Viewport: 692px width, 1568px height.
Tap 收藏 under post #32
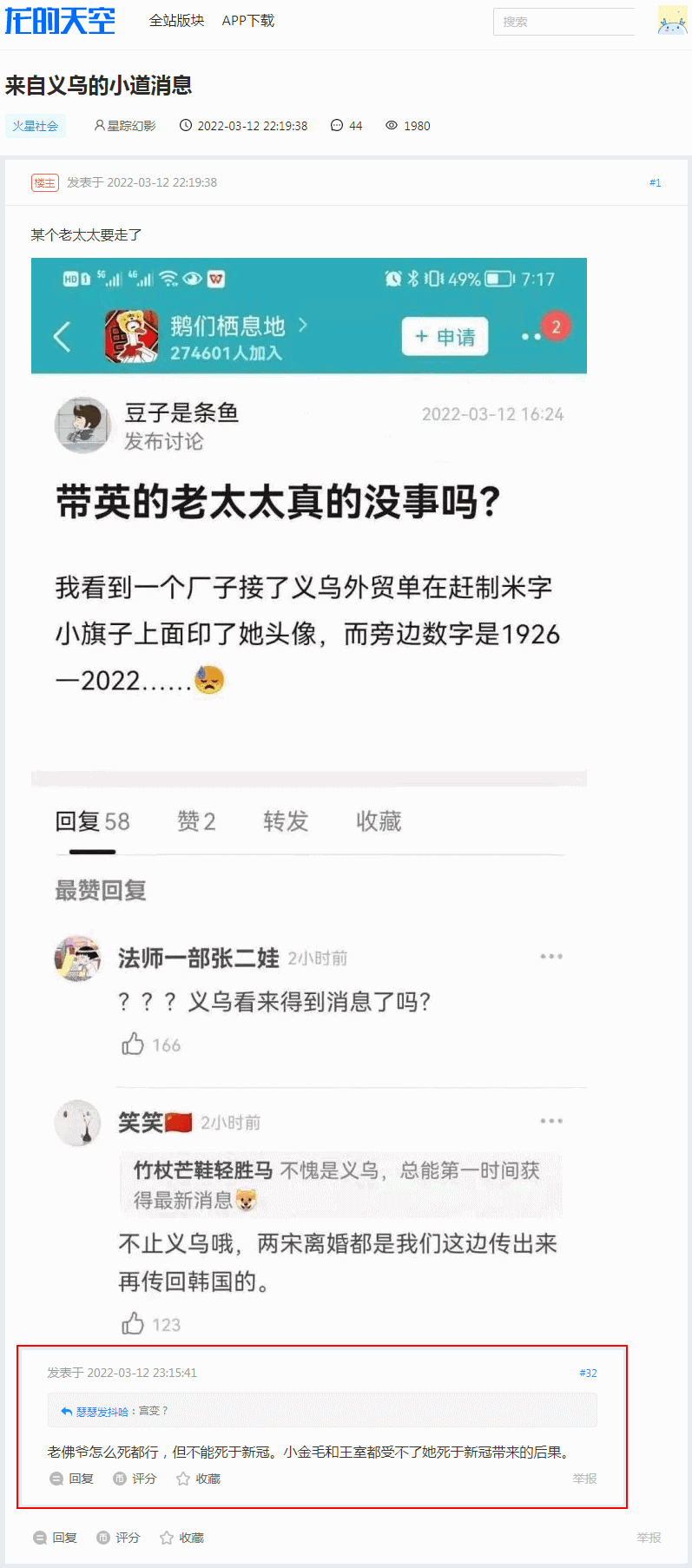(200, 1479)
